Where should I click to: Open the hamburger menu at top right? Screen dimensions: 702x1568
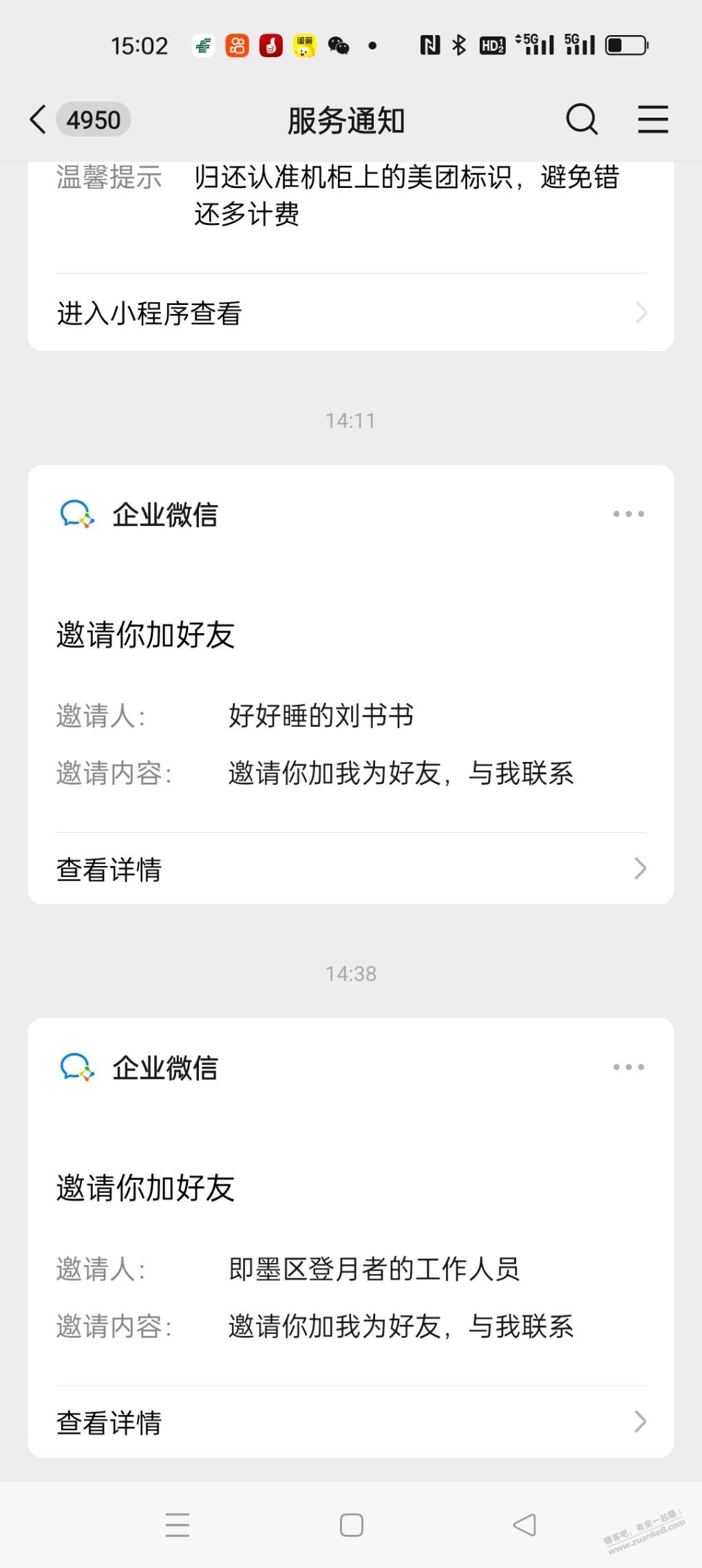(652, 120)
